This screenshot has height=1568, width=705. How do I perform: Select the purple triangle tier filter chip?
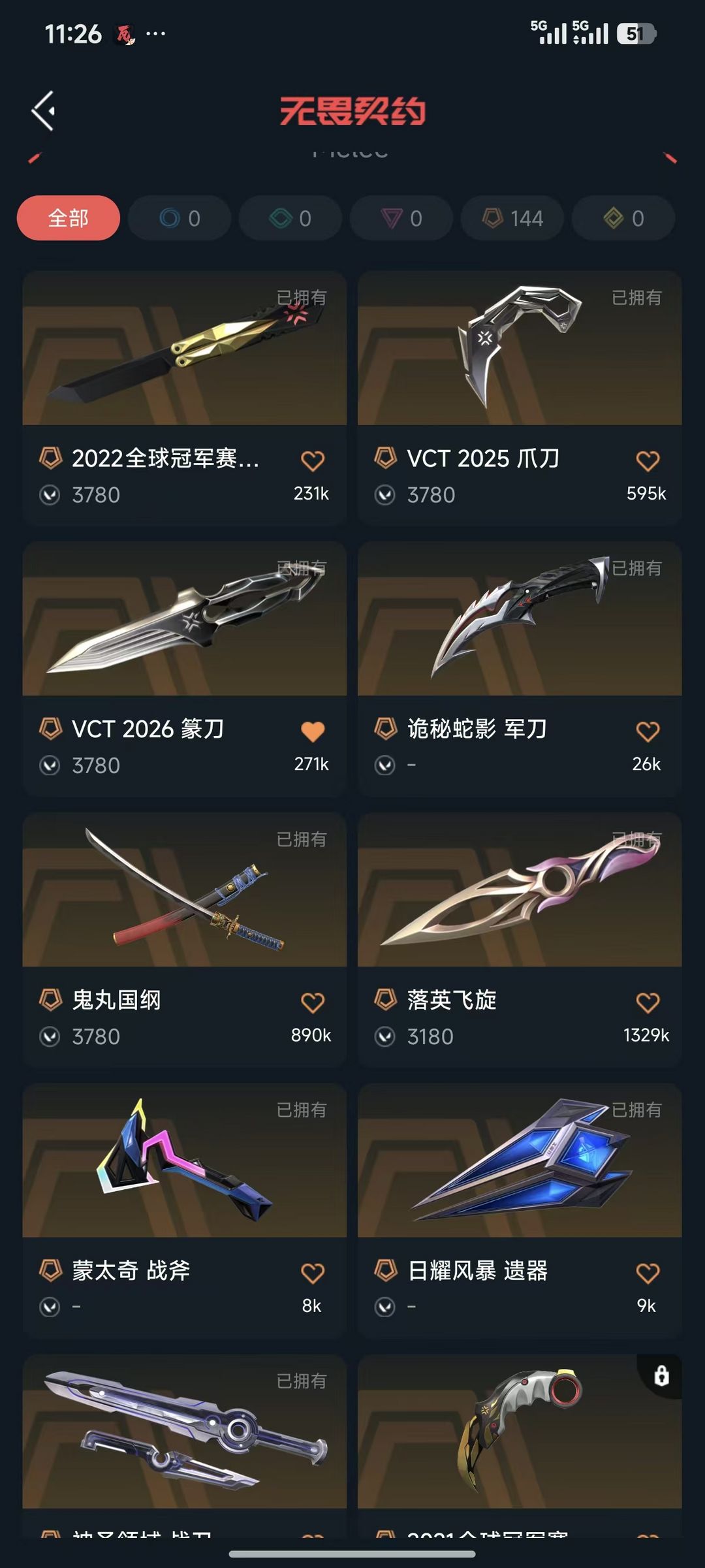click(401, 218)
